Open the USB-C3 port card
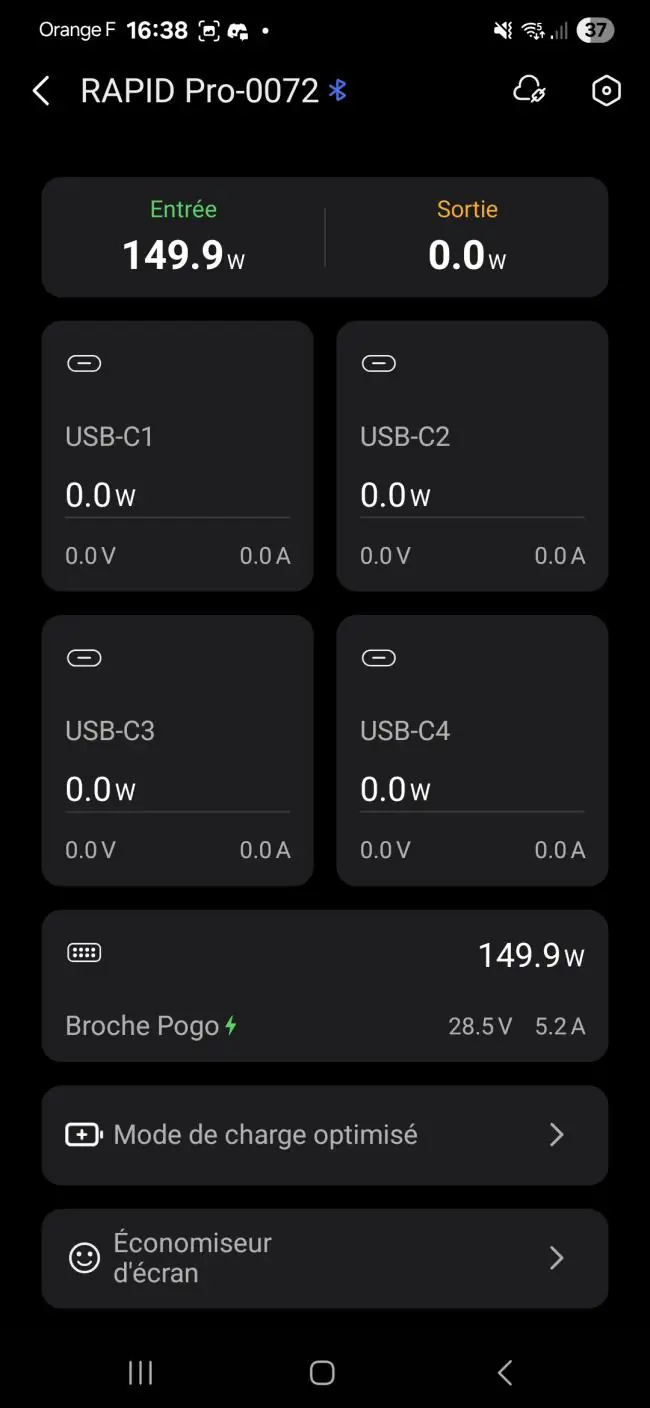Viewport: 650px width, 1408px height. [x=177, y=750]
